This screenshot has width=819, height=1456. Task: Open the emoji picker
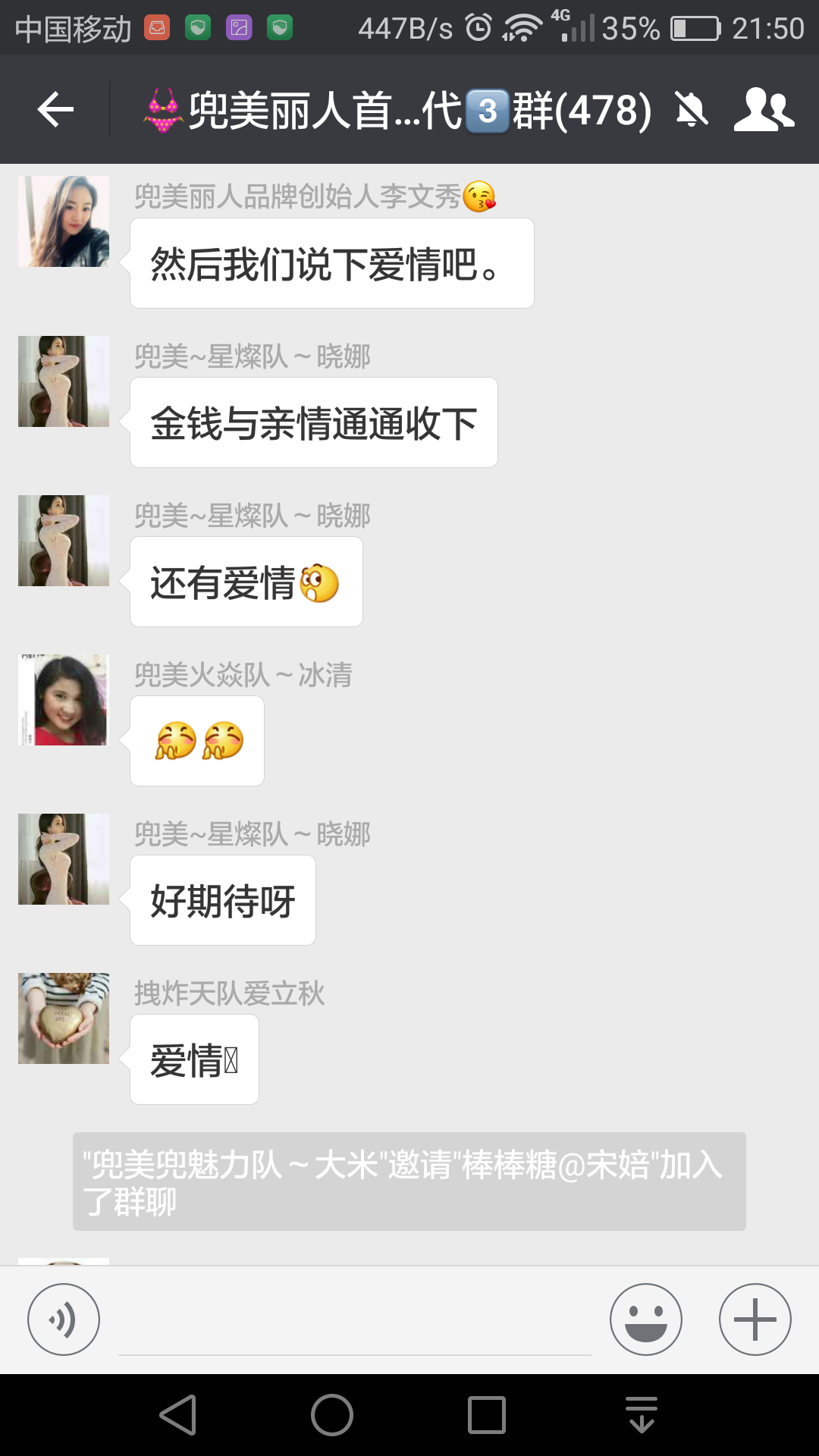click(x=645, y=1319)
